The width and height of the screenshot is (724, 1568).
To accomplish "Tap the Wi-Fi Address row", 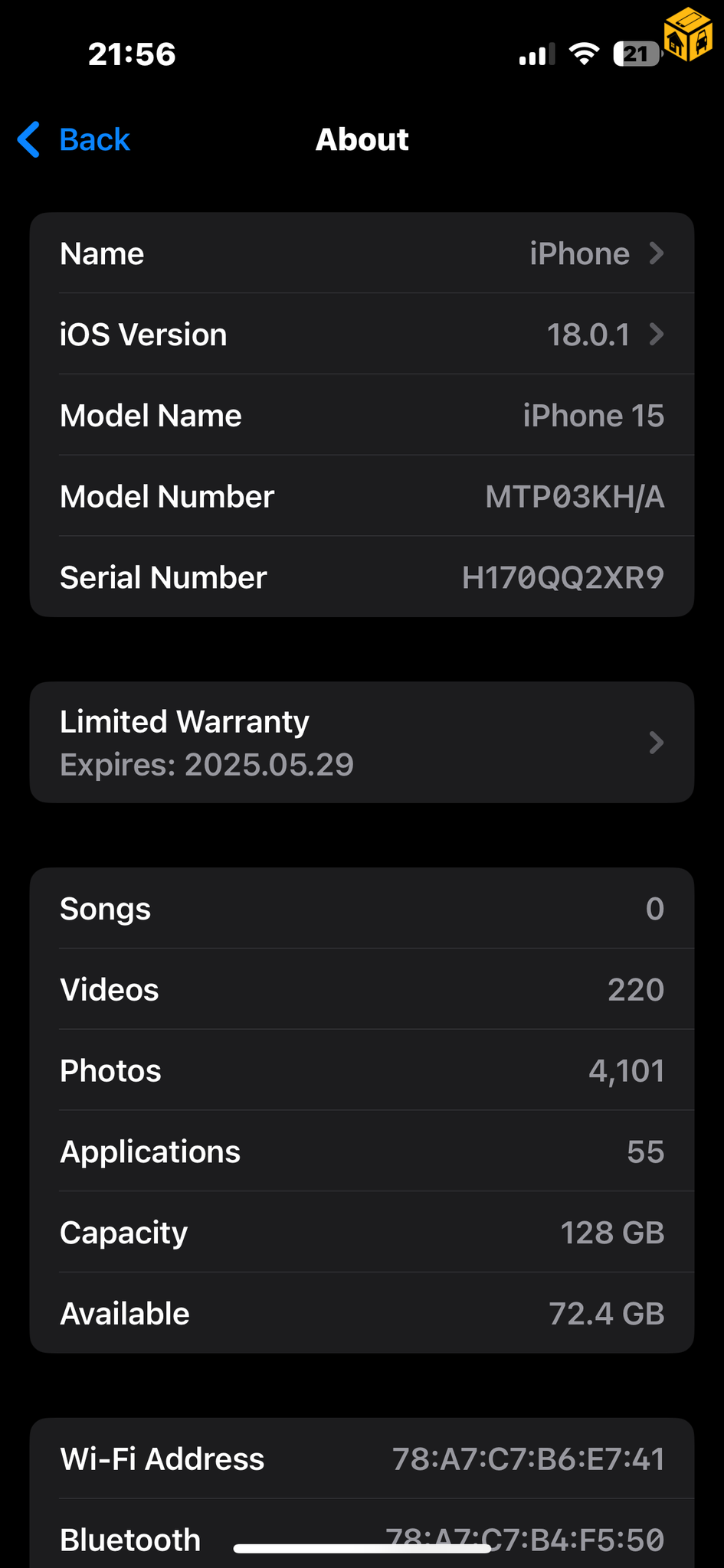I will pyautogui.click(x=362, y=1459).
